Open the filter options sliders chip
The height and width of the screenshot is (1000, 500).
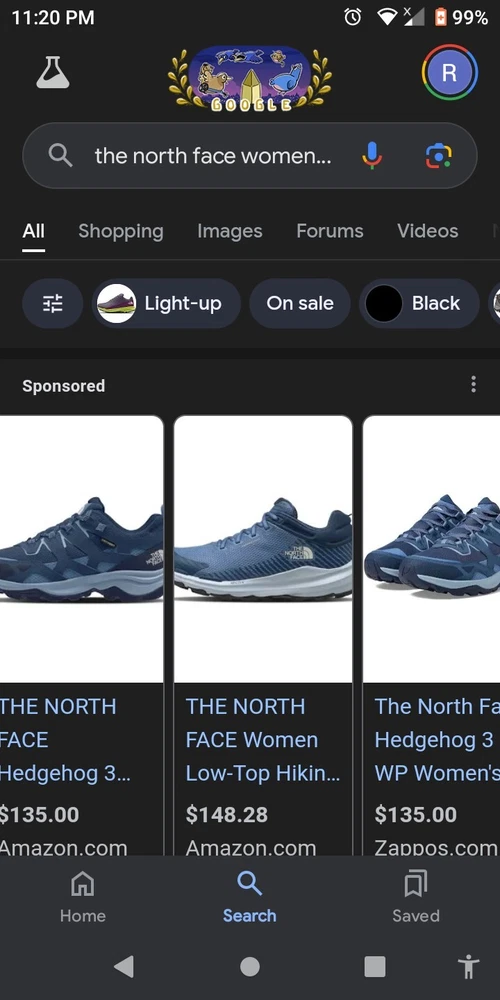(x=52, y=304)
